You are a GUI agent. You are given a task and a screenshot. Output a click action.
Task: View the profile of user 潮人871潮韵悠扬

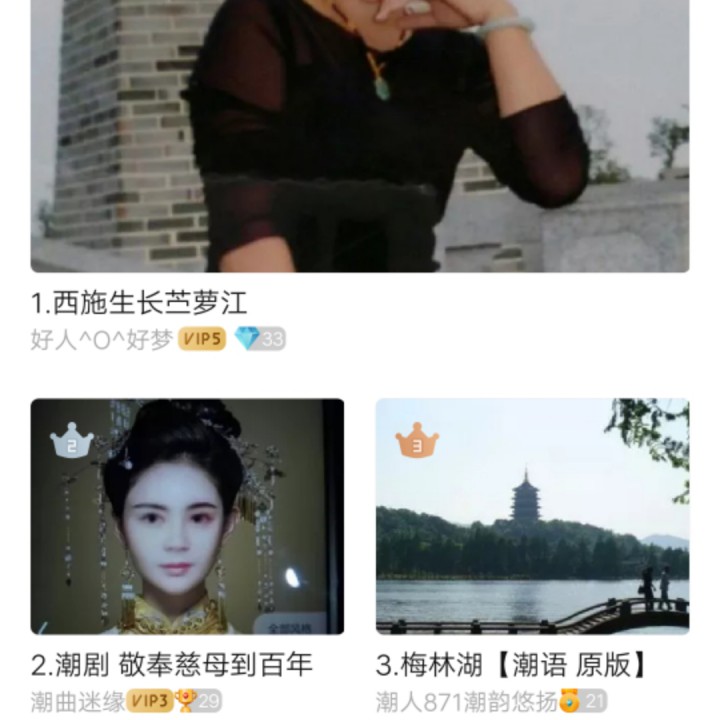pos(467,701)
